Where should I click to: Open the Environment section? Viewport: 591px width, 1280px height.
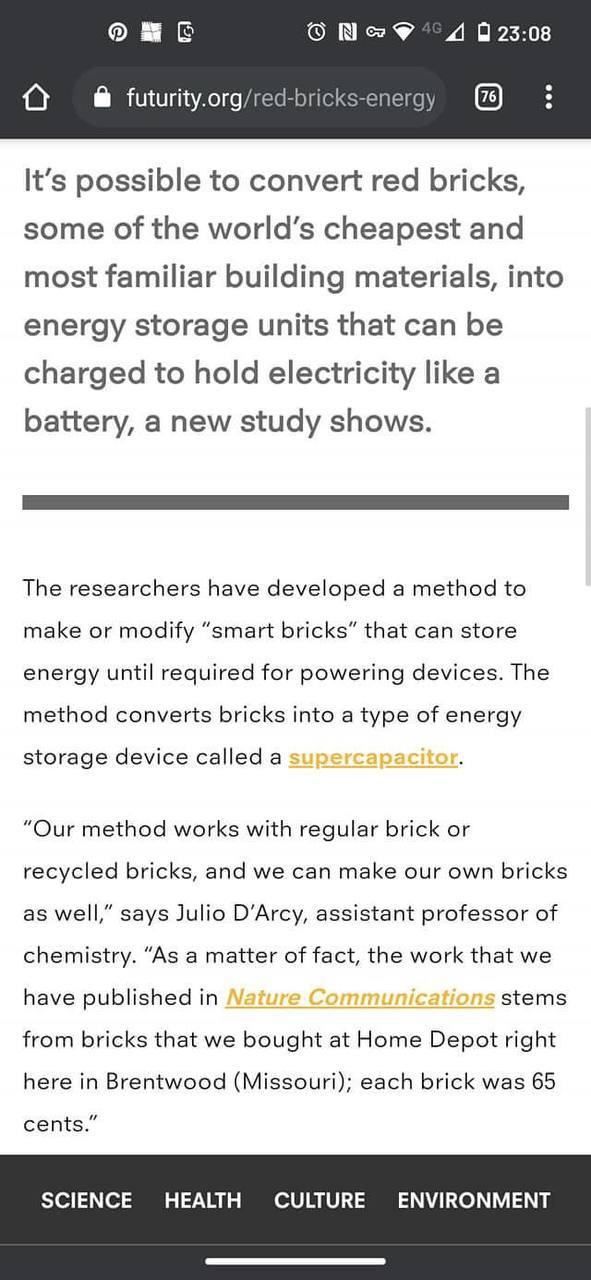click(x=474, y=1200)
